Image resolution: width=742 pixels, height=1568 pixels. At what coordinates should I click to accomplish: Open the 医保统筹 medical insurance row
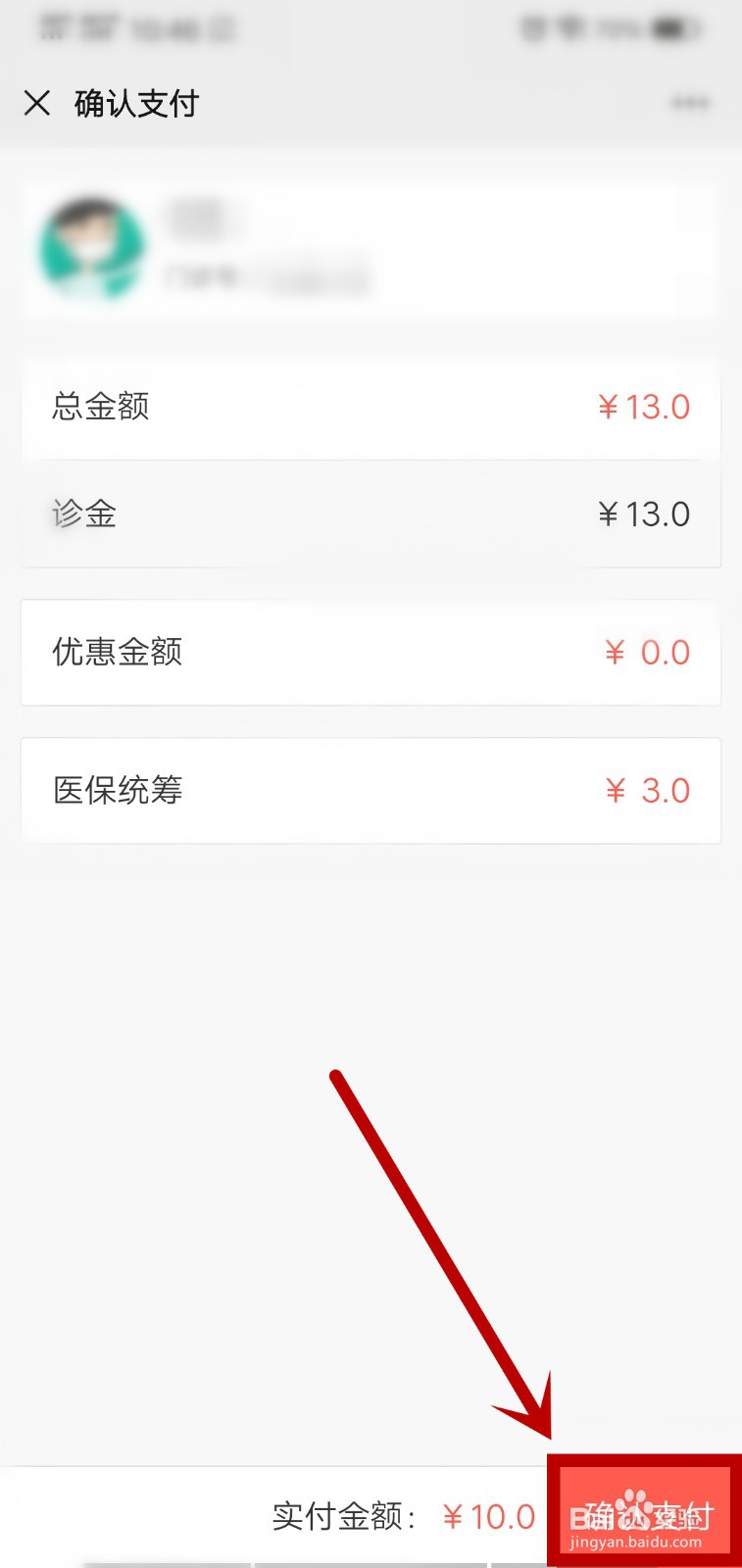[x=371, y=790]
